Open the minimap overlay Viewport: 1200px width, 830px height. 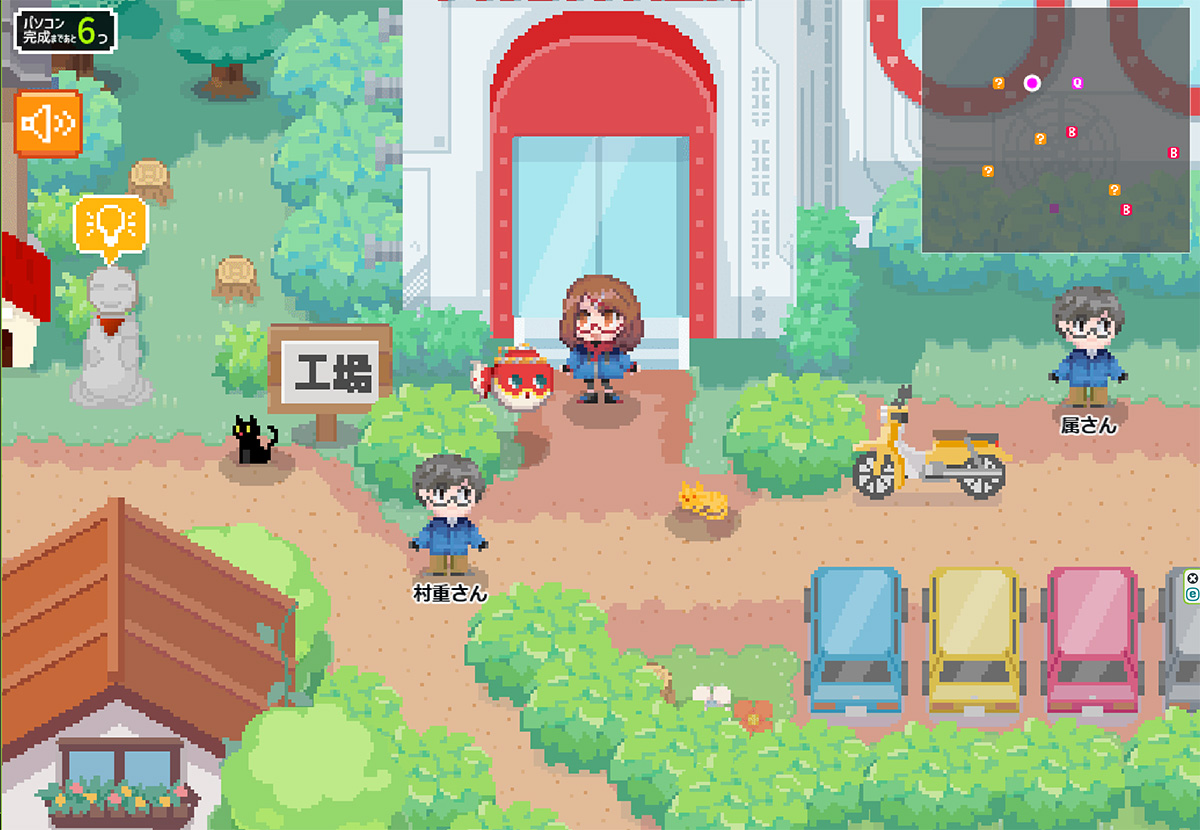[x=1057, y=130]
